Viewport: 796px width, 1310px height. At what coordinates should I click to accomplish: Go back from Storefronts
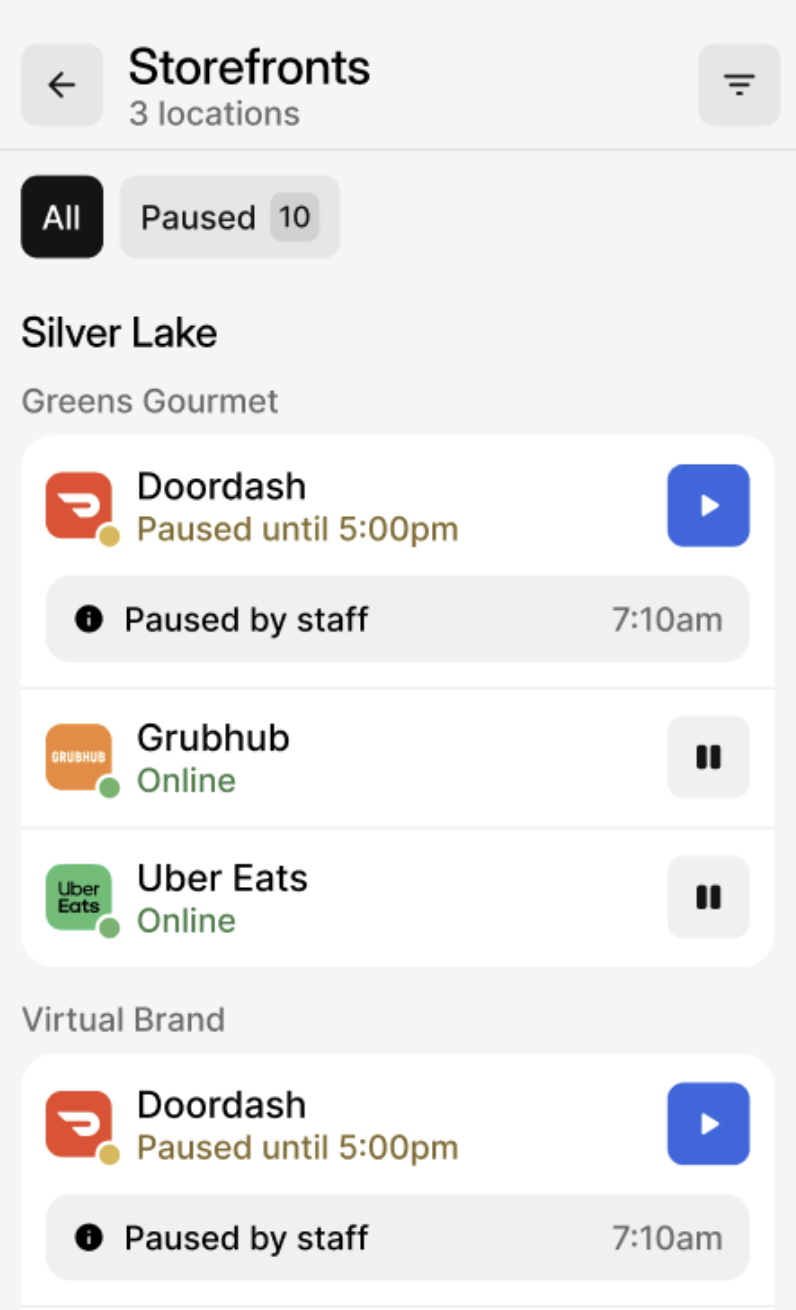pyautogui.click(x=62, y=85)
